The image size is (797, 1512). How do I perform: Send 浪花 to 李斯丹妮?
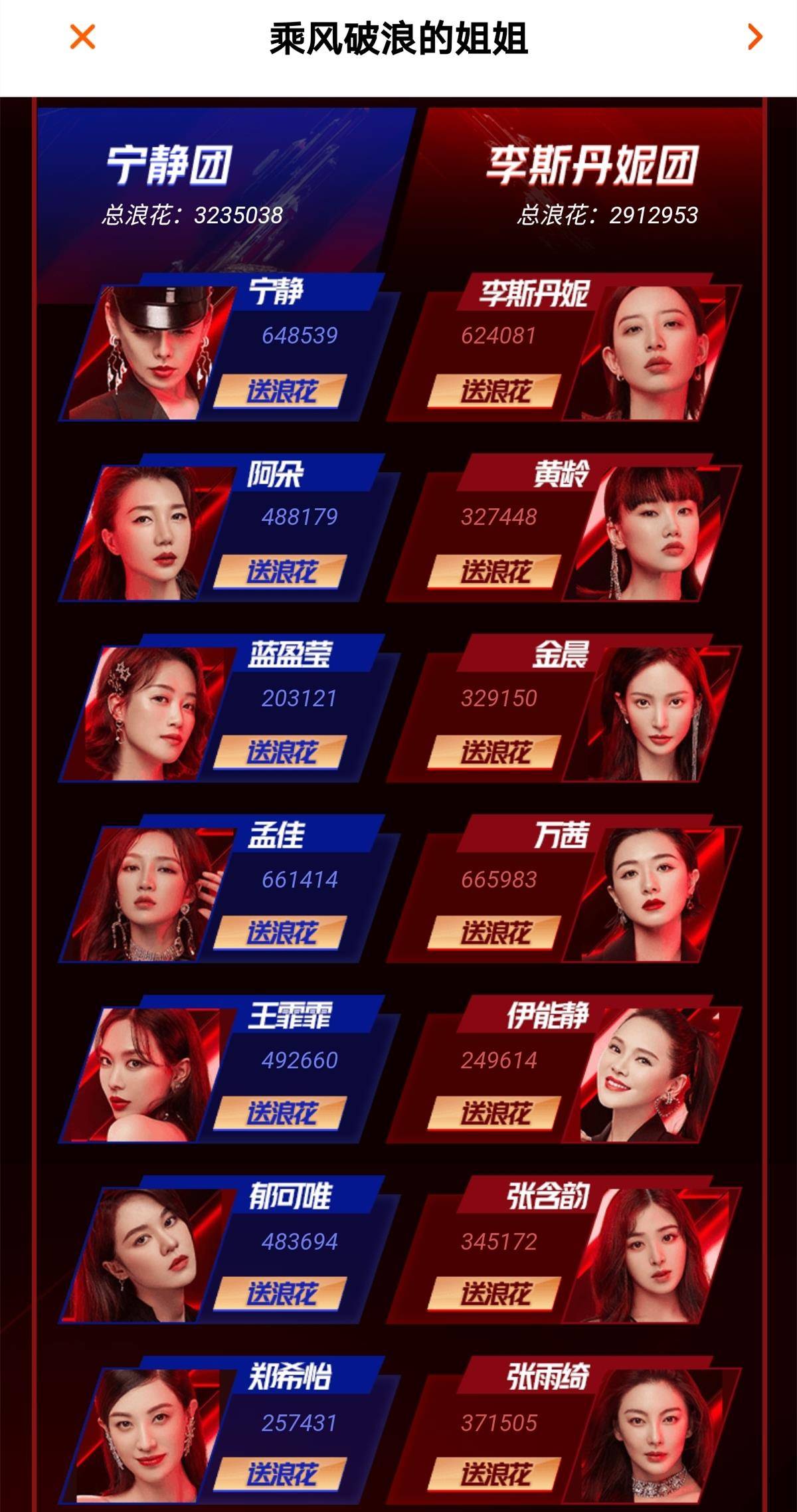pos(495,391)
